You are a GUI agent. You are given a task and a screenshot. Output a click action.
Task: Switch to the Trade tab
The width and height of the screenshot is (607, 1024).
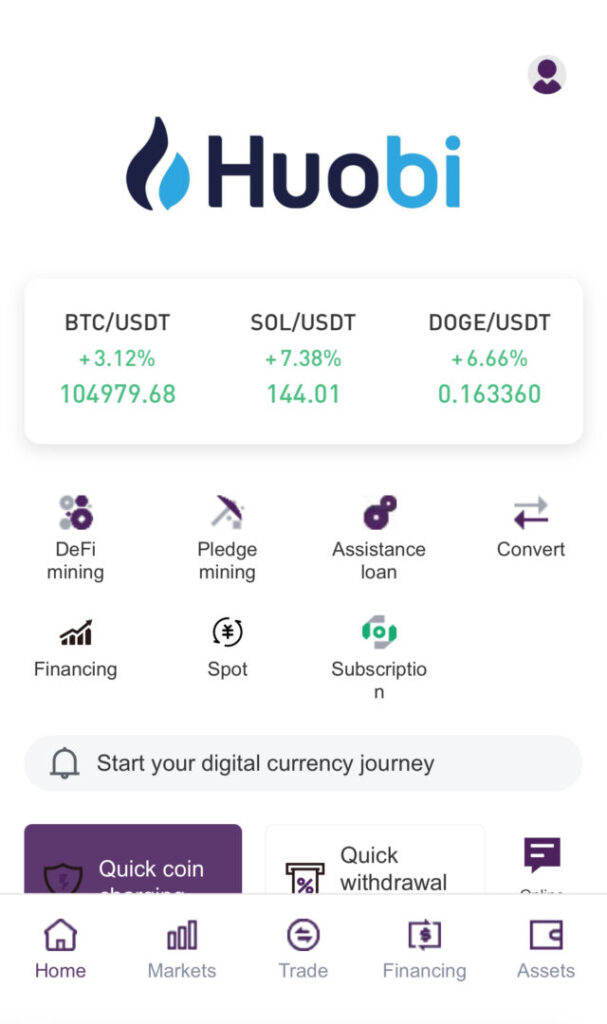tap(303, 948)
